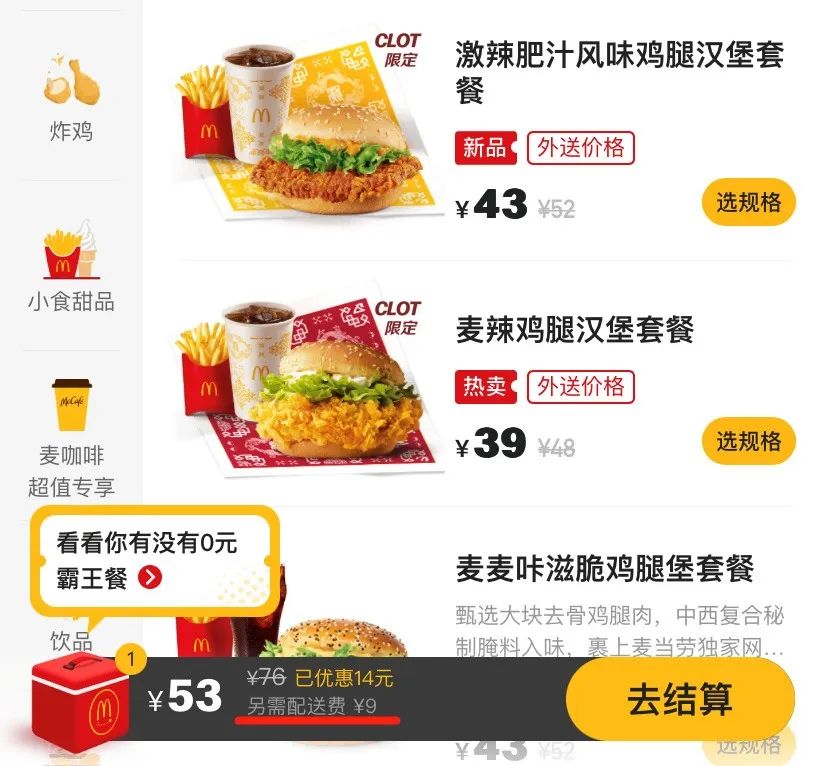Go to checkout with 去结算
Screen dimensions: 828x766
coord(680,699)
